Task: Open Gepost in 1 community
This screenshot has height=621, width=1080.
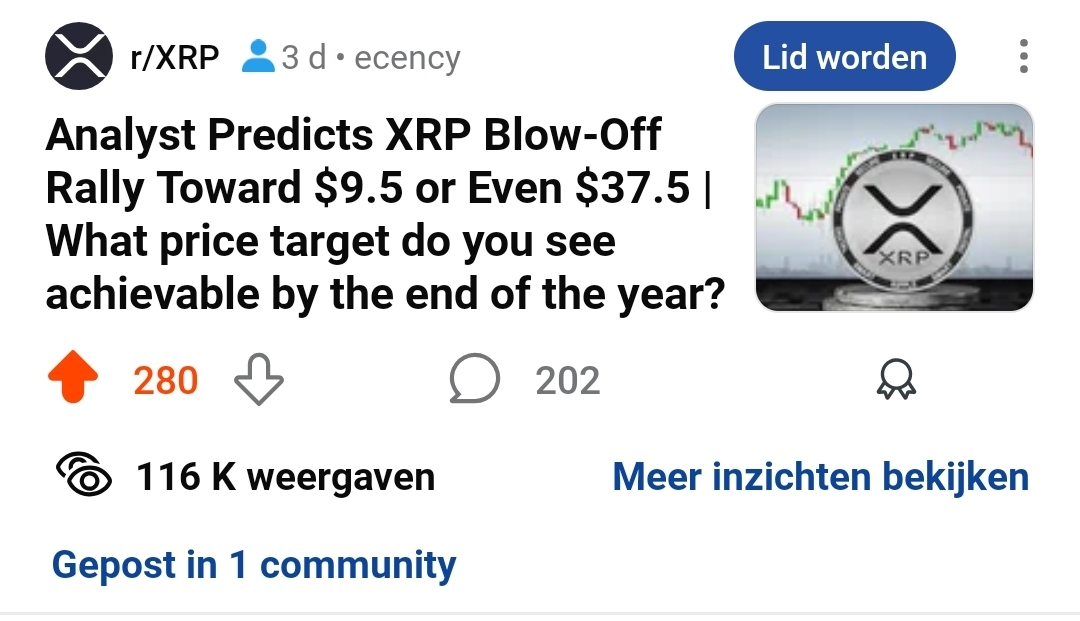Action: pos(254,565)
